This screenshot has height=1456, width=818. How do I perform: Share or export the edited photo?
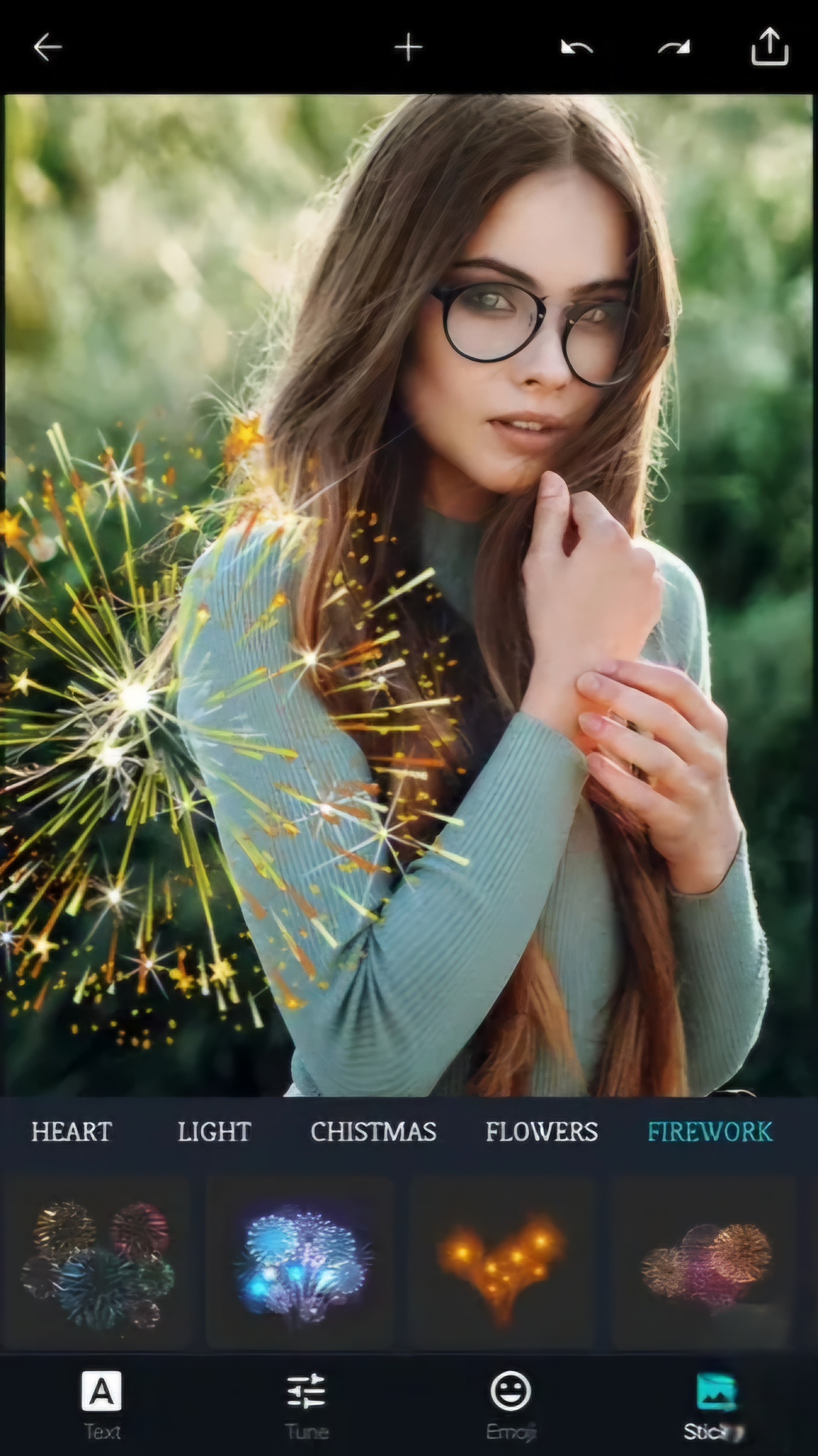tap(769, 46)
